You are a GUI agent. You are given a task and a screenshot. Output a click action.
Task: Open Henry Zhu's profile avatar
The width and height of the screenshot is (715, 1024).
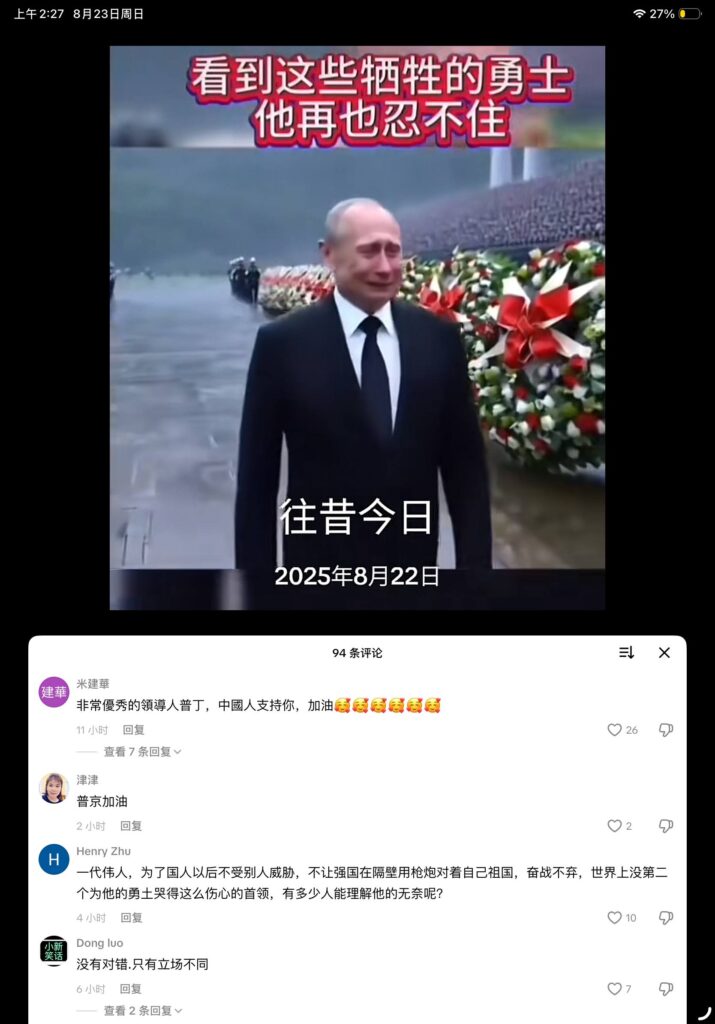coord(54,859)
